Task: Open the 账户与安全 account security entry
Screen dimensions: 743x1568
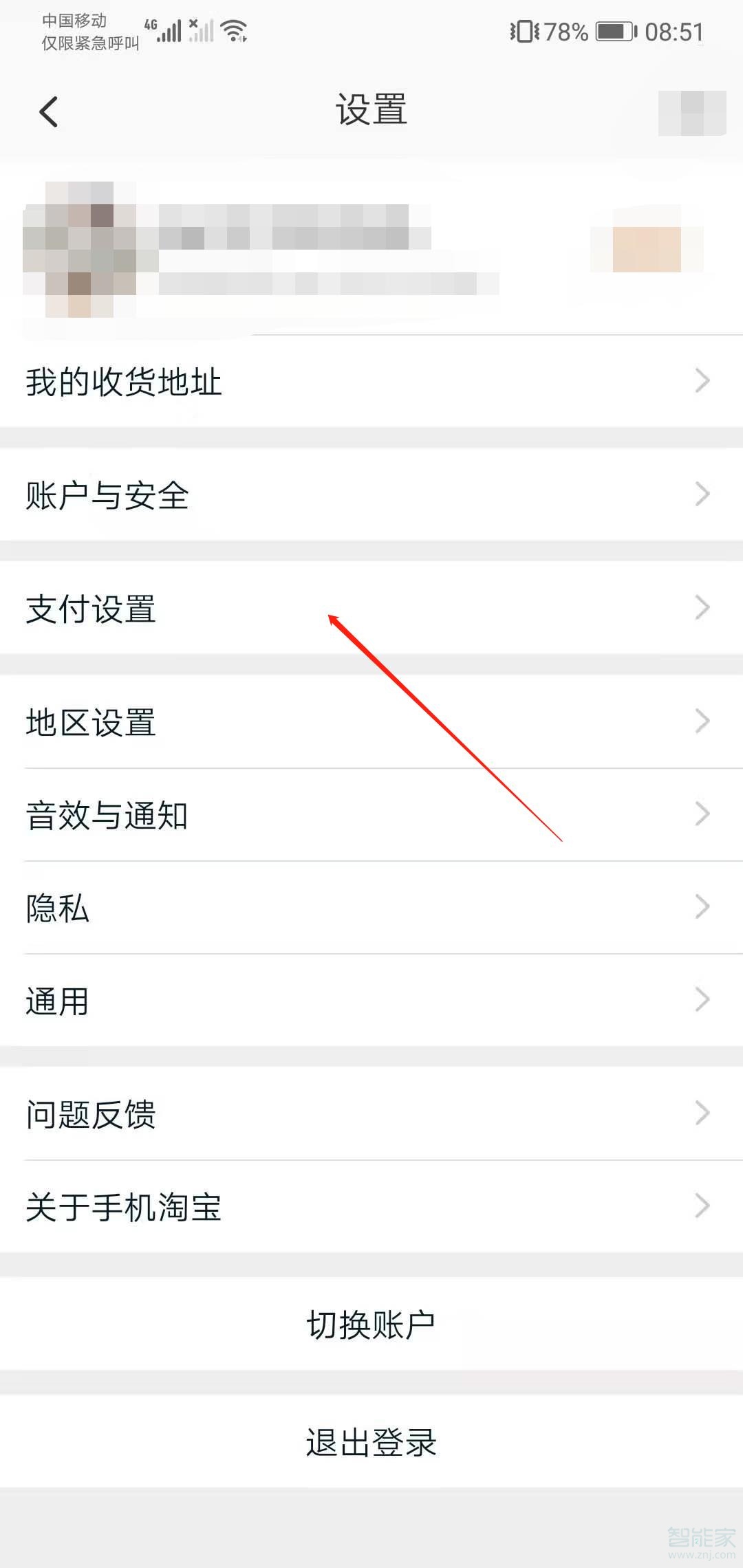Action: click(x=108, y=494)
